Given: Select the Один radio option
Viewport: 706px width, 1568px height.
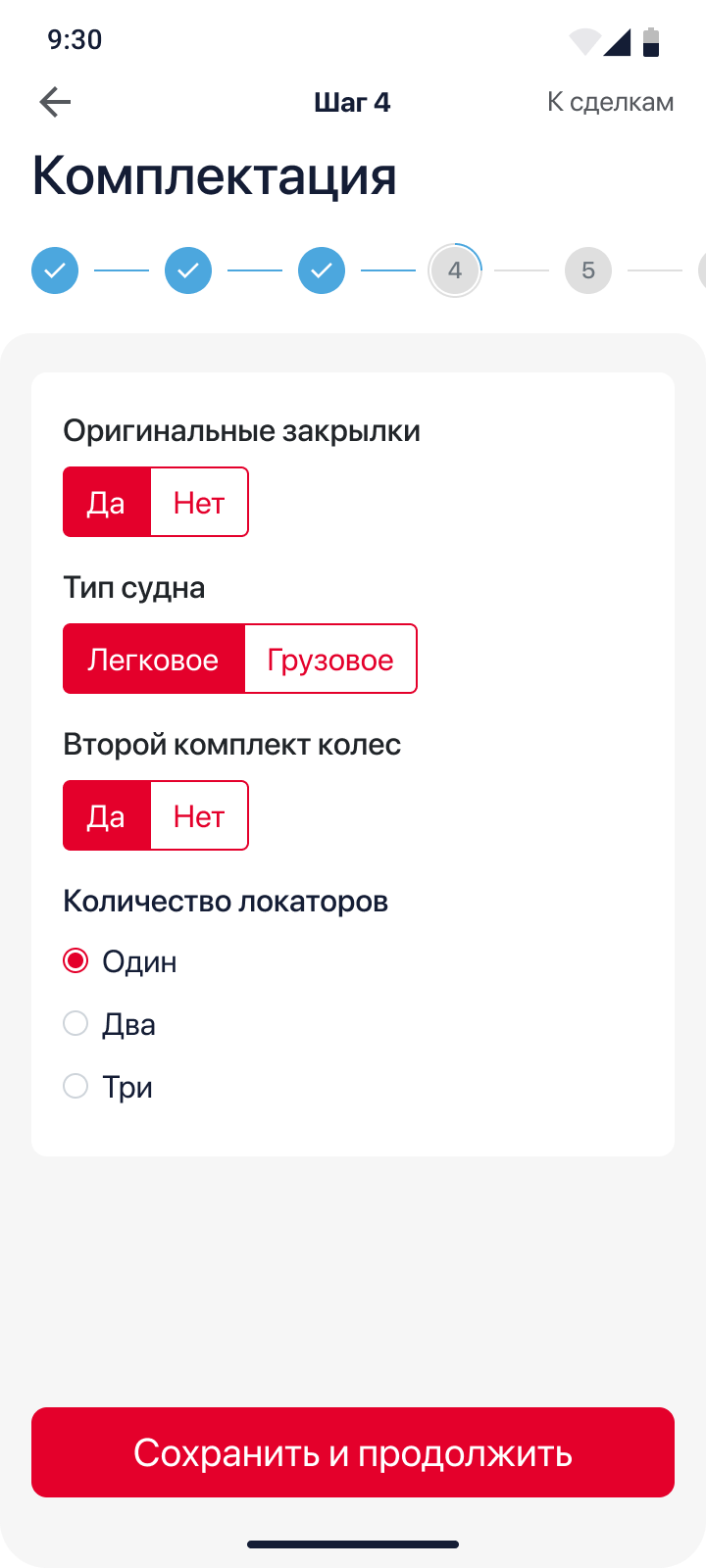Looking at the screenshot, I should (76, 960).
